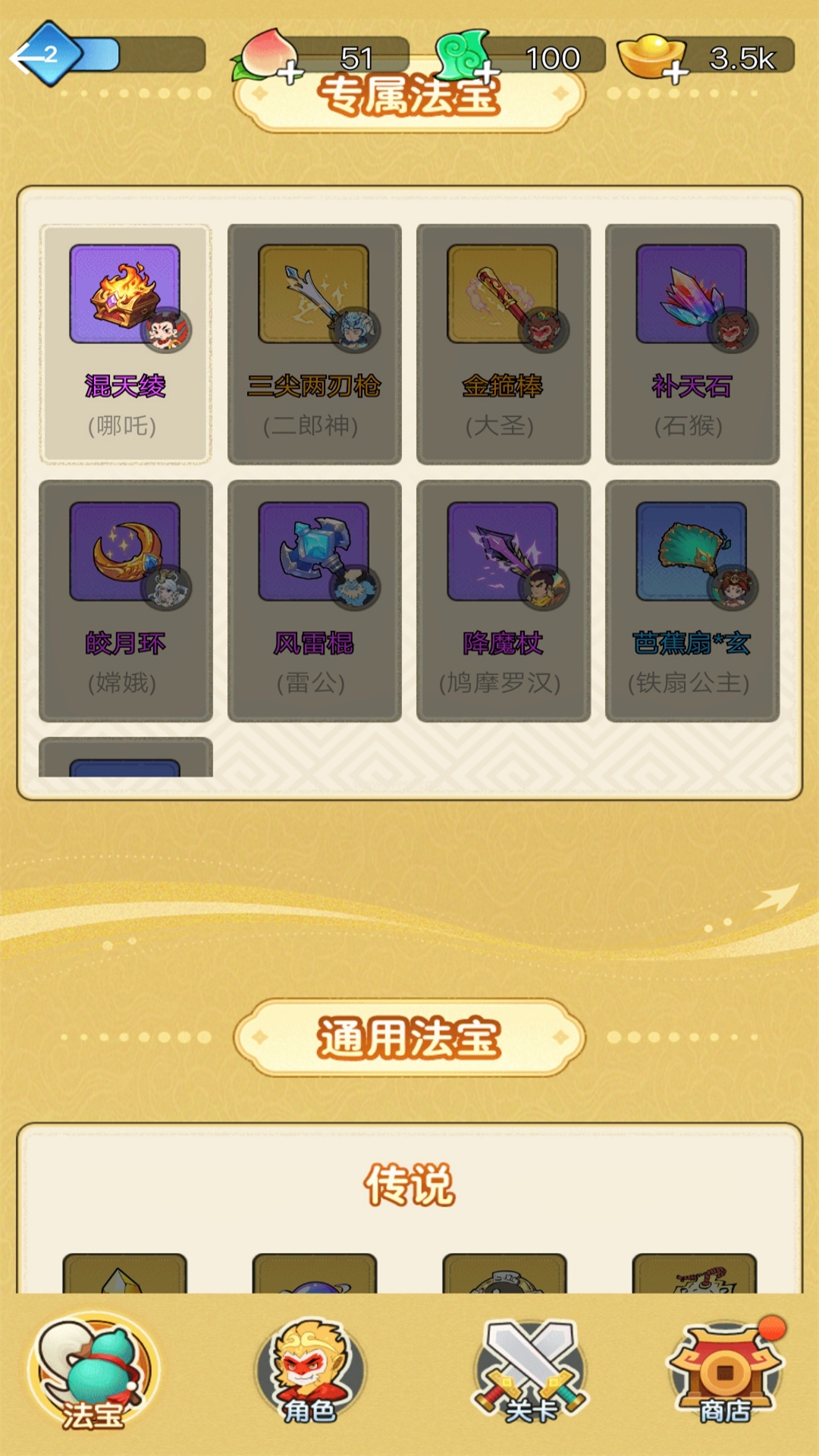The image size is (819, 1456).
Task: Open the 芭蕉扇*玄 (铁扇公主) treasure
Action: click(x=692, y=599)
